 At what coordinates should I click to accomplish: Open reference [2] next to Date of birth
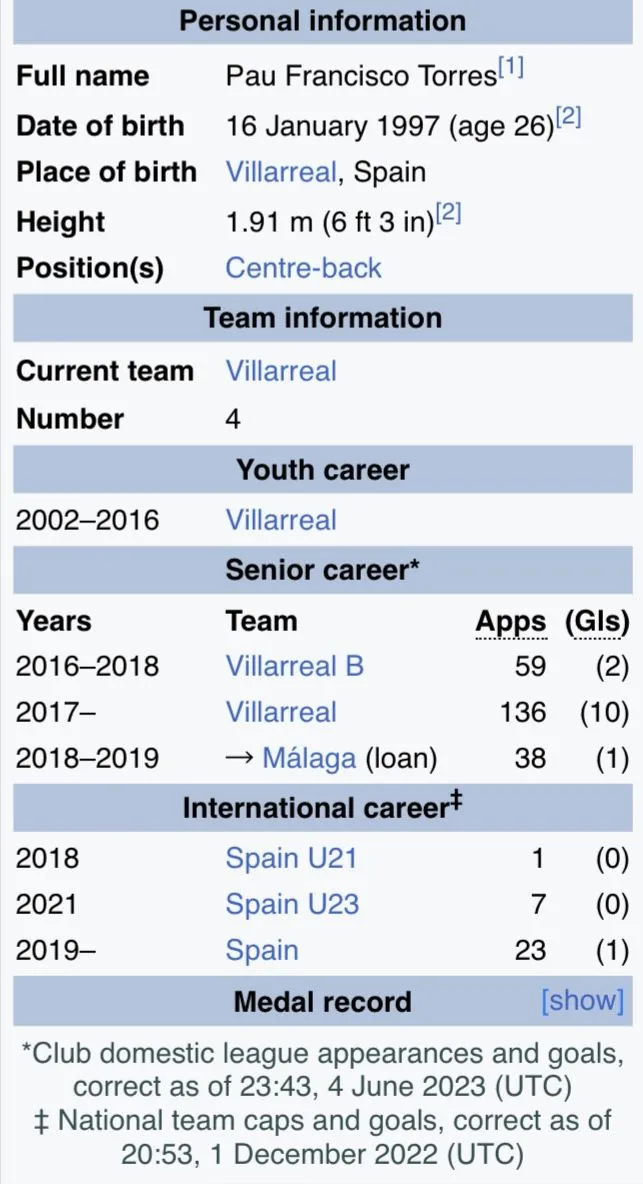coord(568,118)
